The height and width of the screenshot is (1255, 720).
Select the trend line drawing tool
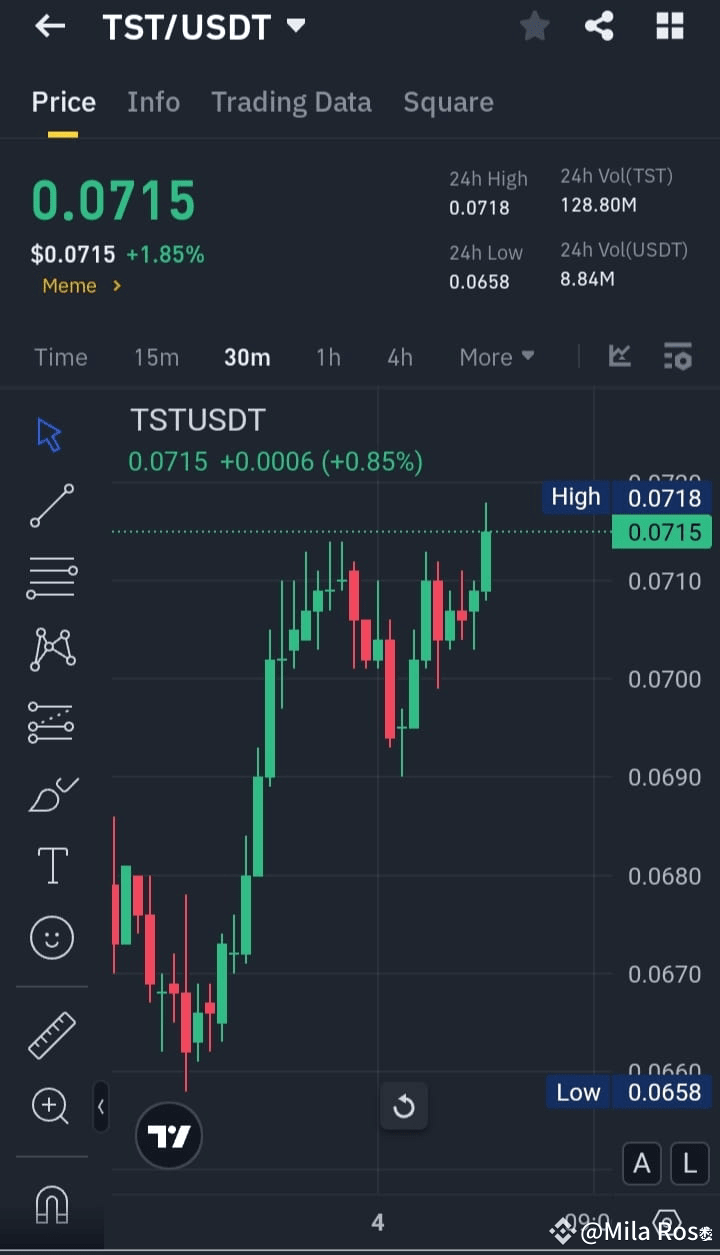coord(51,506)
